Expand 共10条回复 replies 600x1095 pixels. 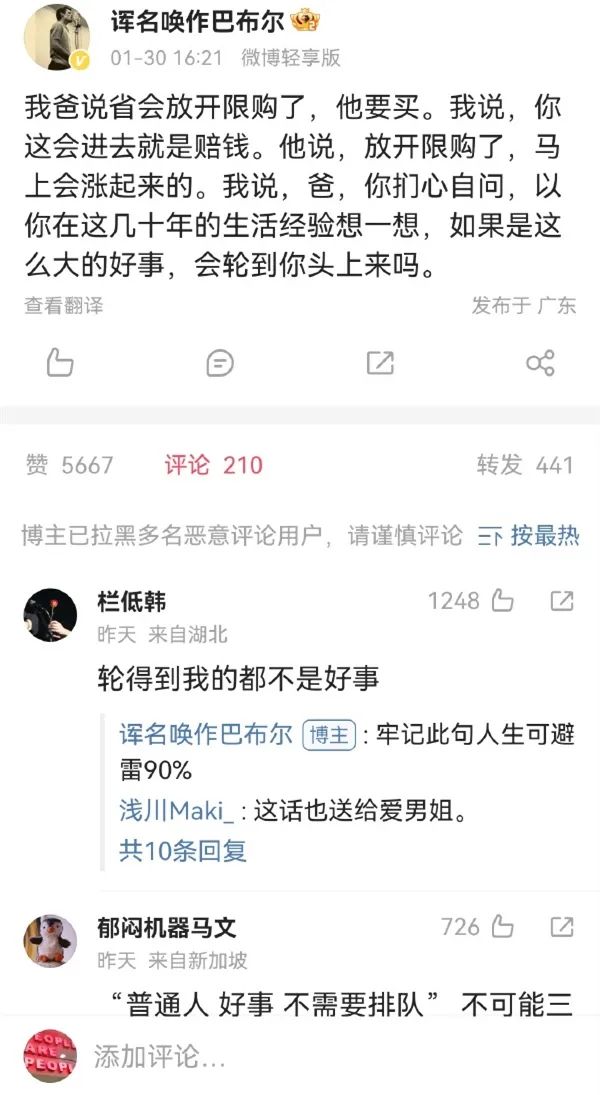coord(183,851)
